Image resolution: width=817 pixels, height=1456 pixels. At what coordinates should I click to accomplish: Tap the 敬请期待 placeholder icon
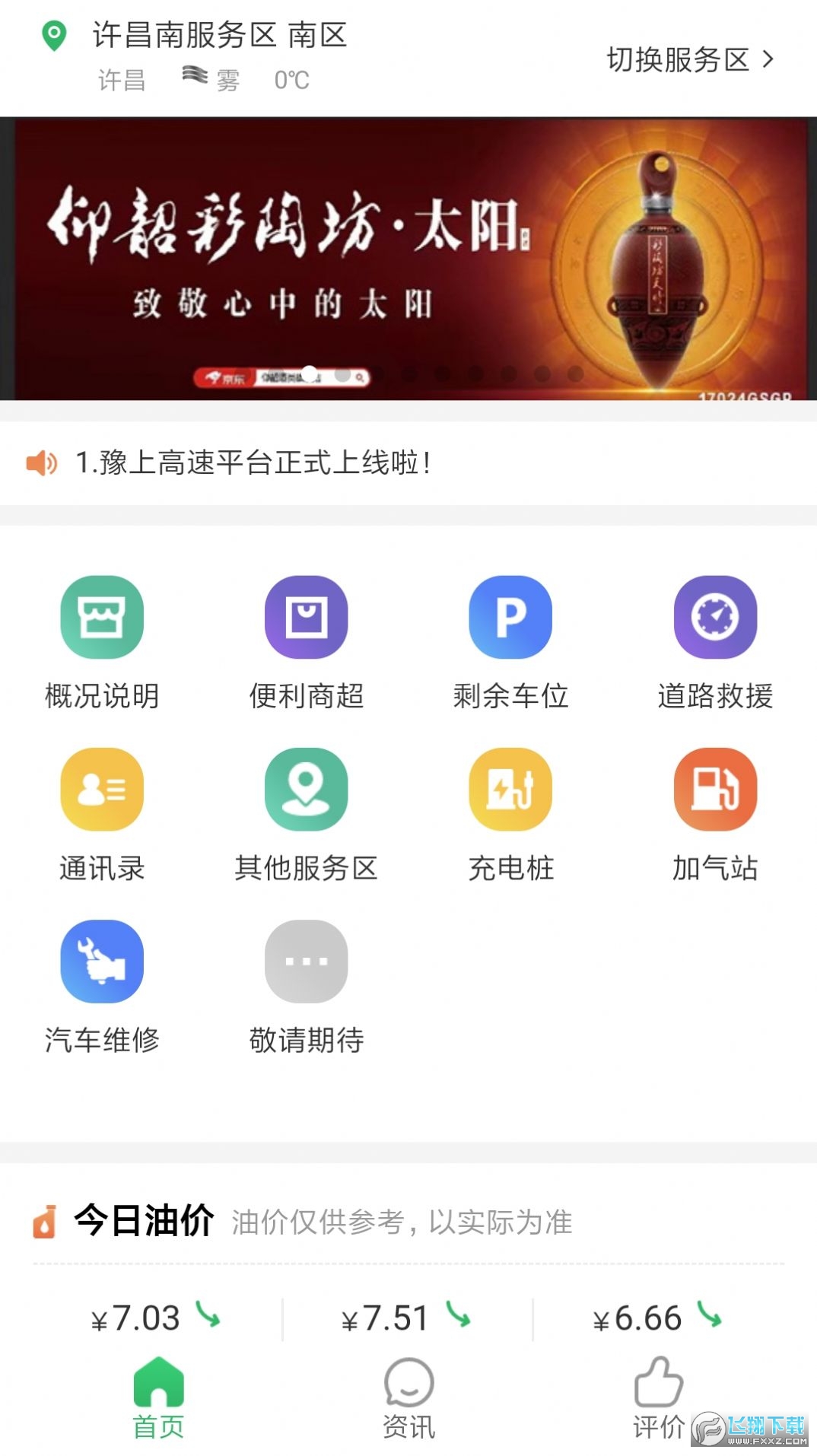tap(307, 960)
